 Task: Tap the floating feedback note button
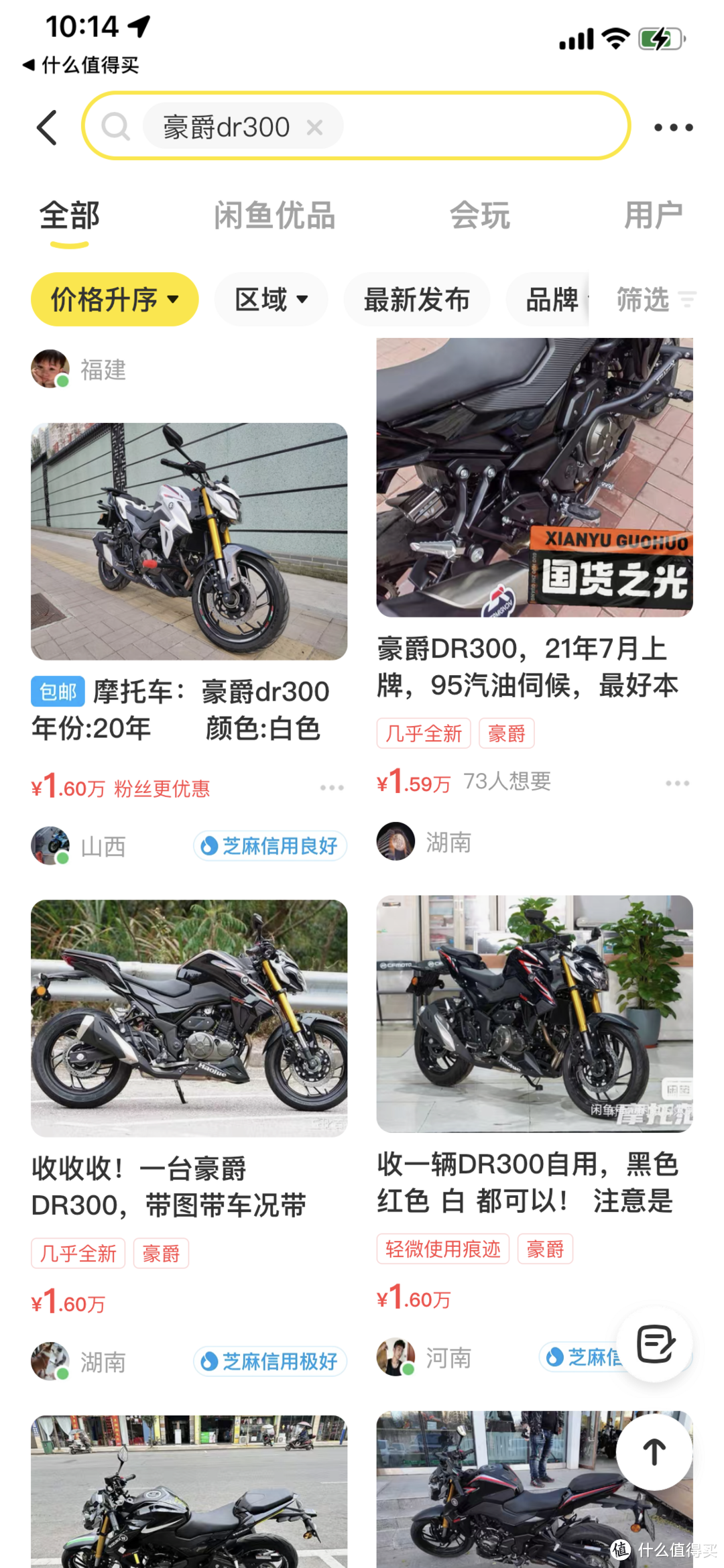click(x=654, y=1343)
